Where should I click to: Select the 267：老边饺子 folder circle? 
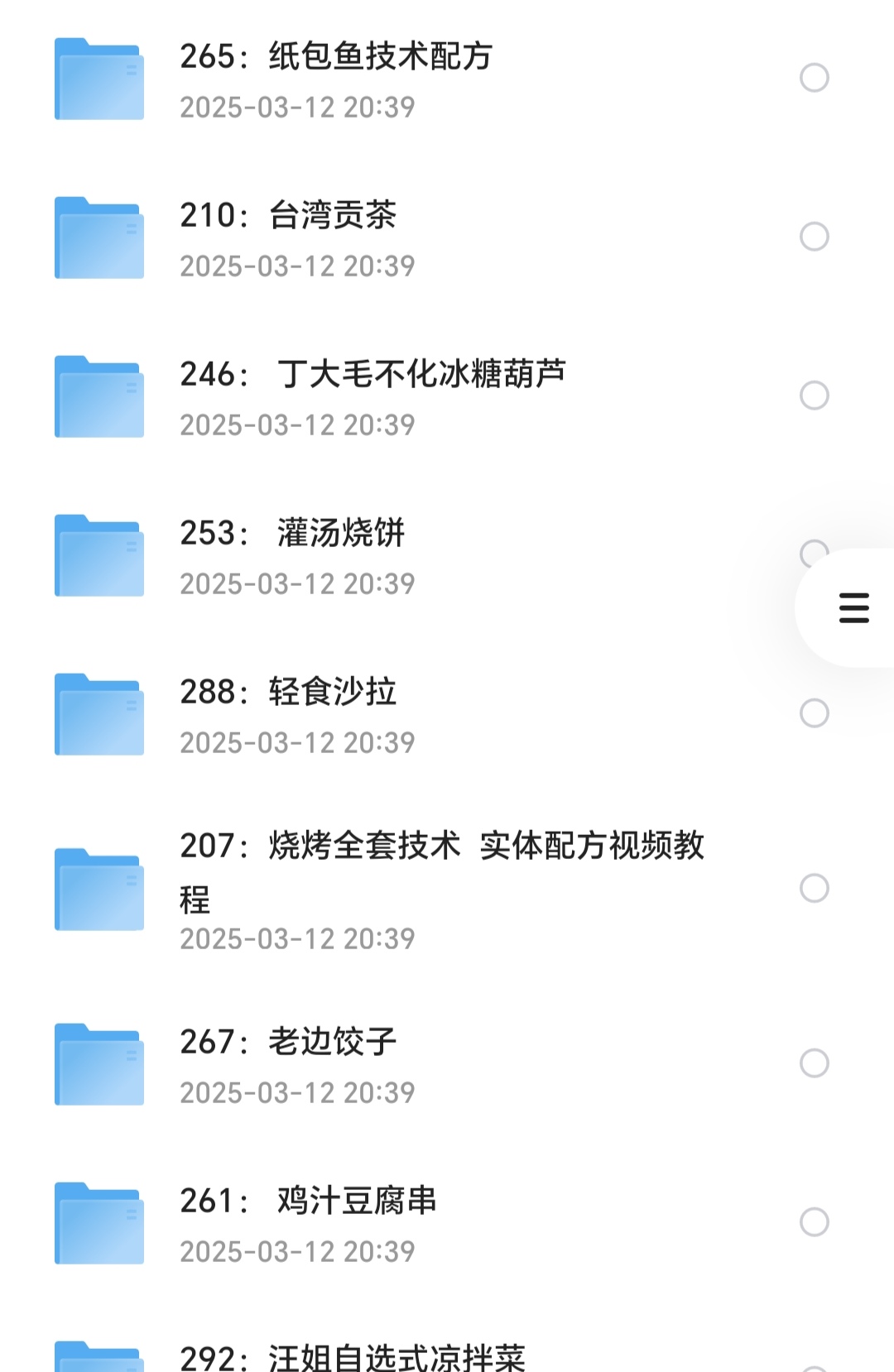click(815, 1063)
